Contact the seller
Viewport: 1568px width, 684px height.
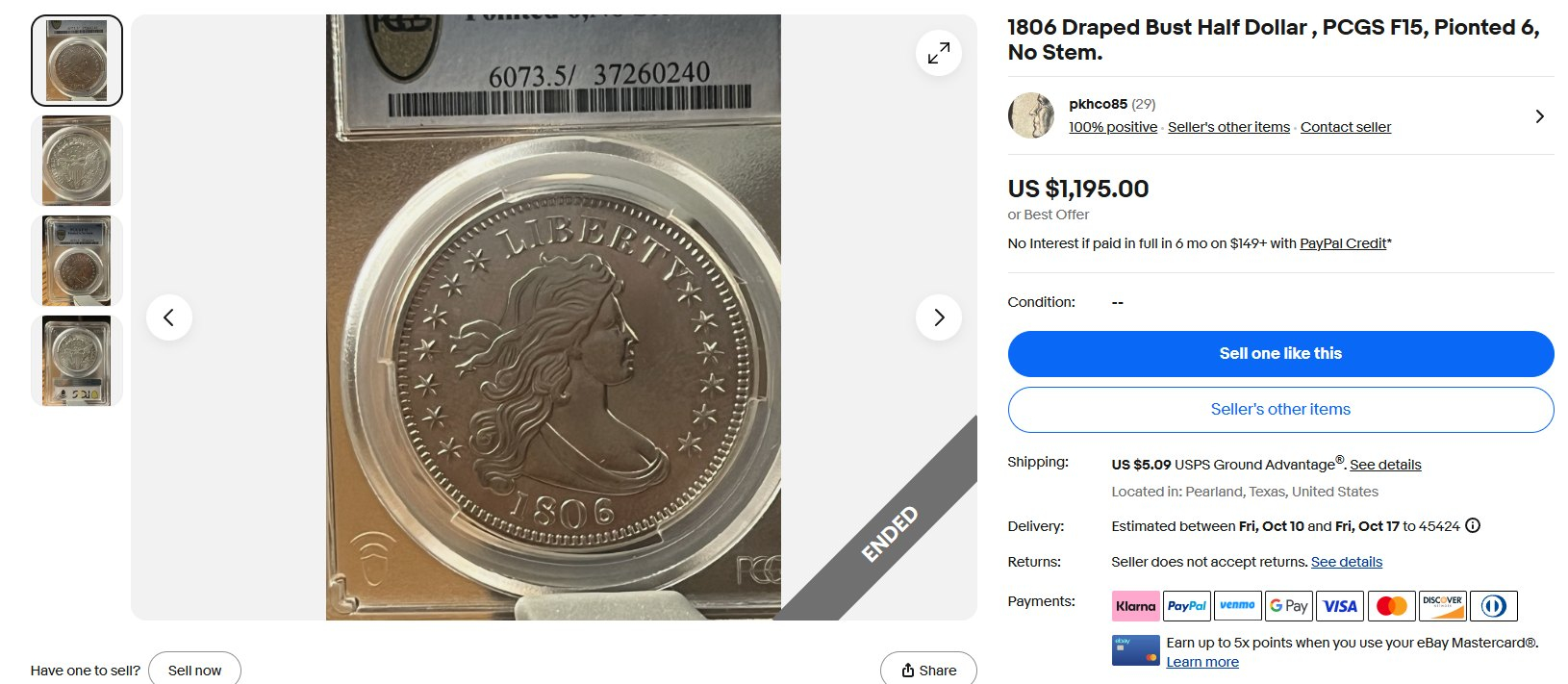coord(1345,127)
